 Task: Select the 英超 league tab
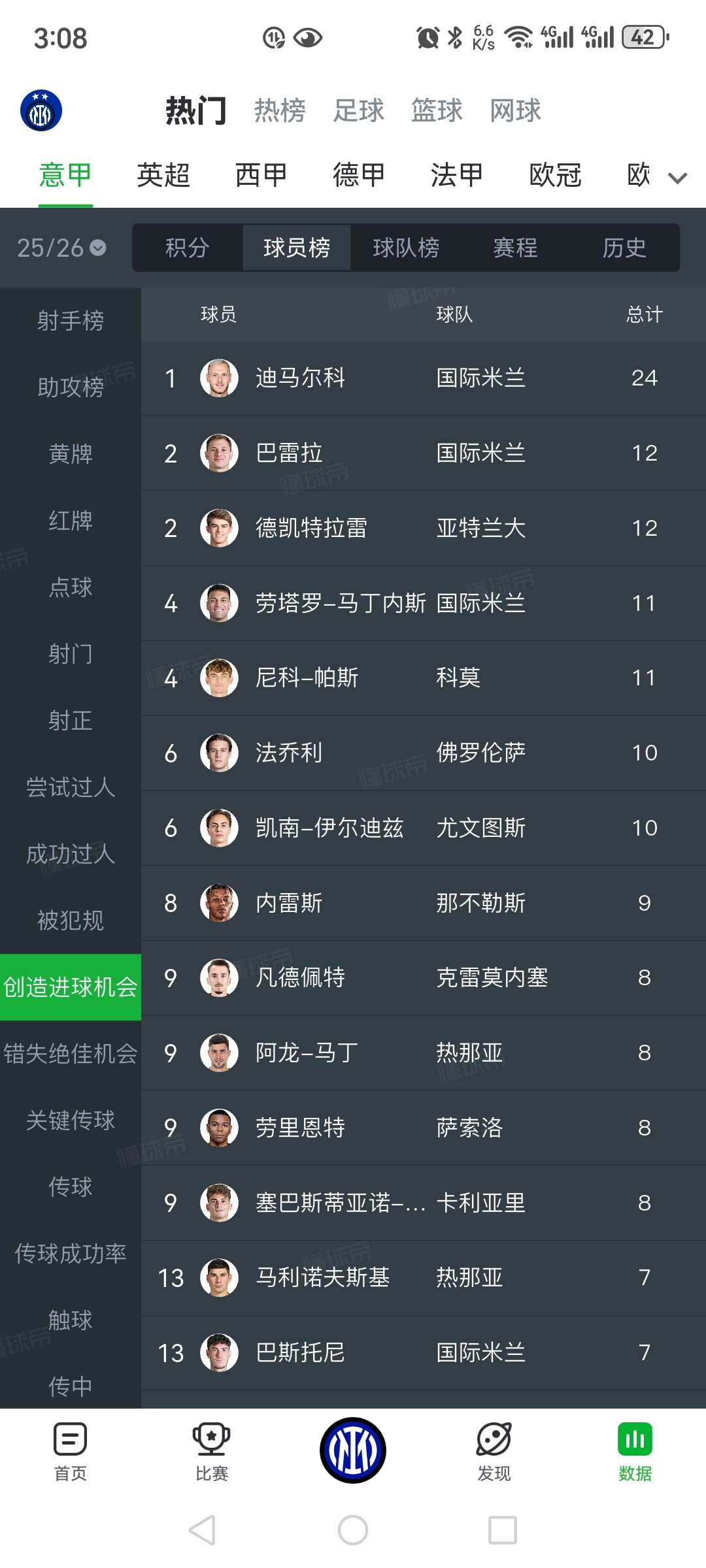coord(163,175)
